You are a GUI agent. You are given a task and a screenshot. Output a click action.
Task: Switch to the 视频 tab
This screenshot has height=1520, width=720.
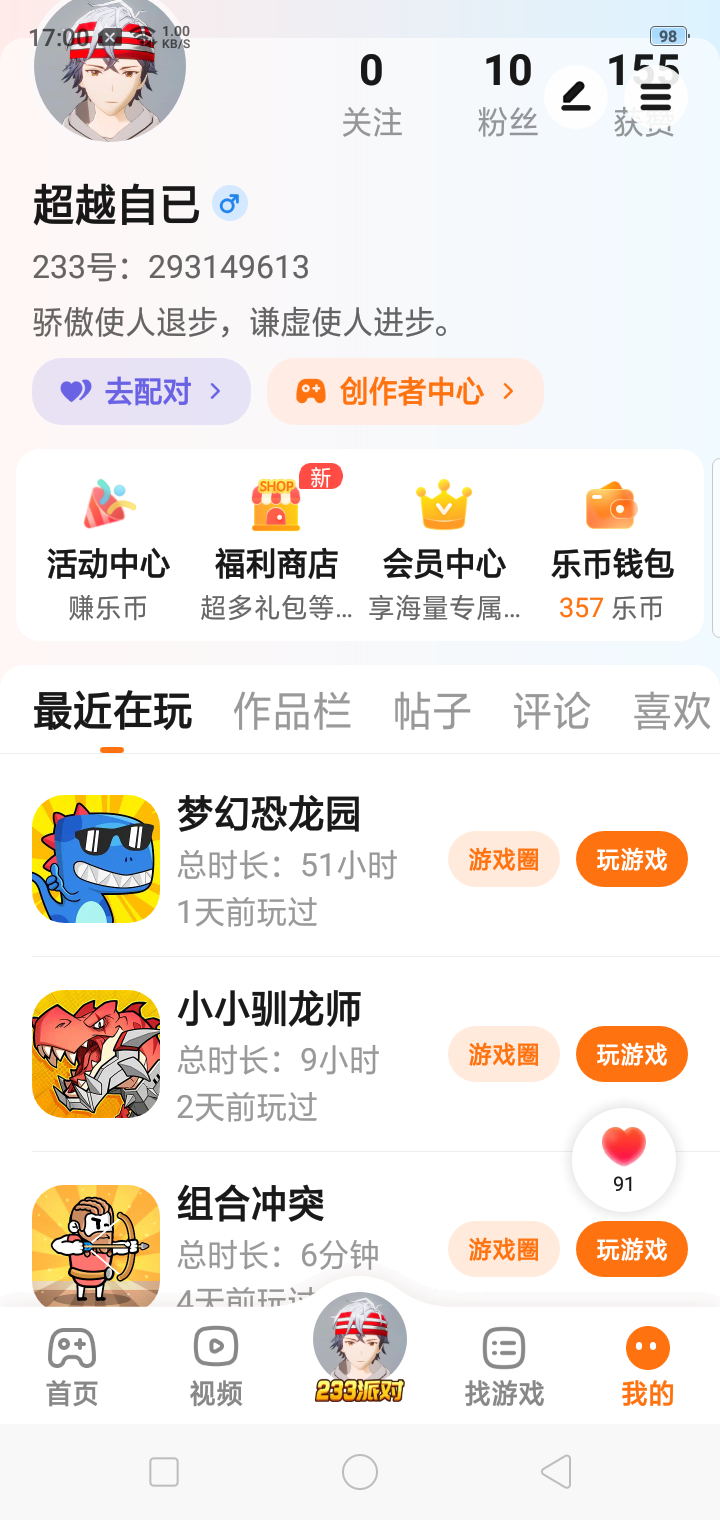tap(216, 1366)
